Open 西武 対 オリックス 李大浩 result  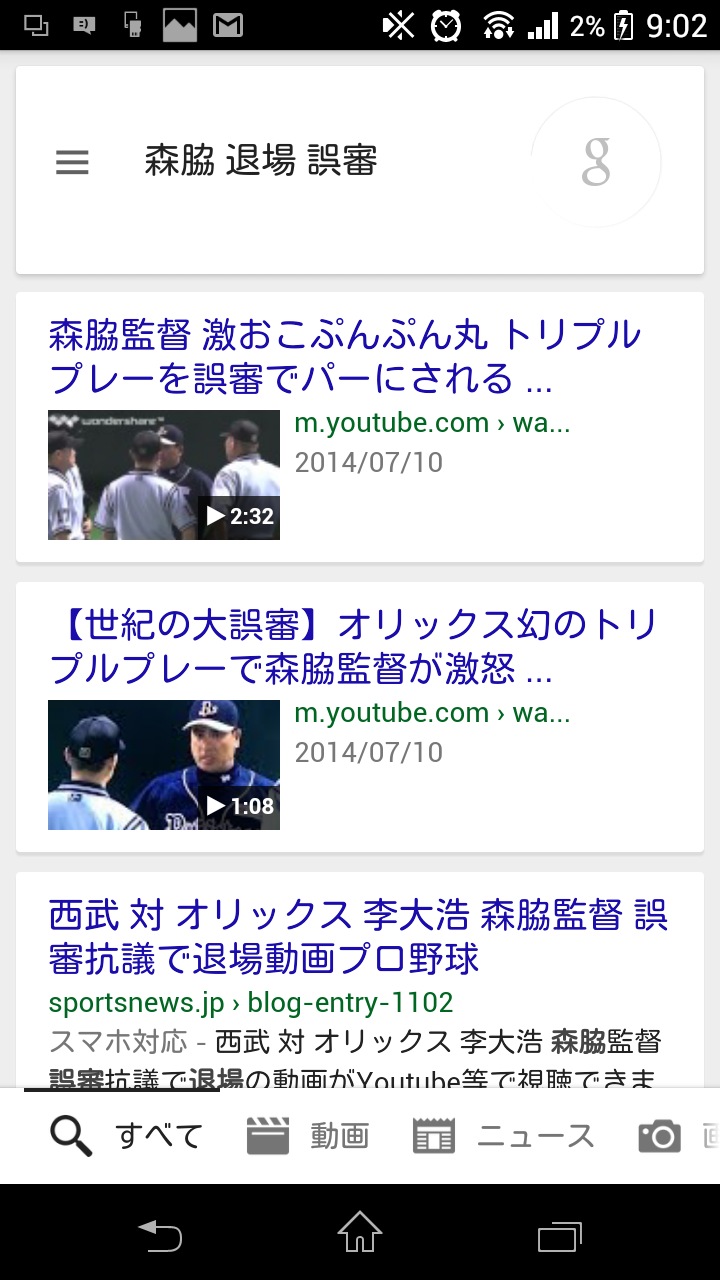tap(358, 937)
